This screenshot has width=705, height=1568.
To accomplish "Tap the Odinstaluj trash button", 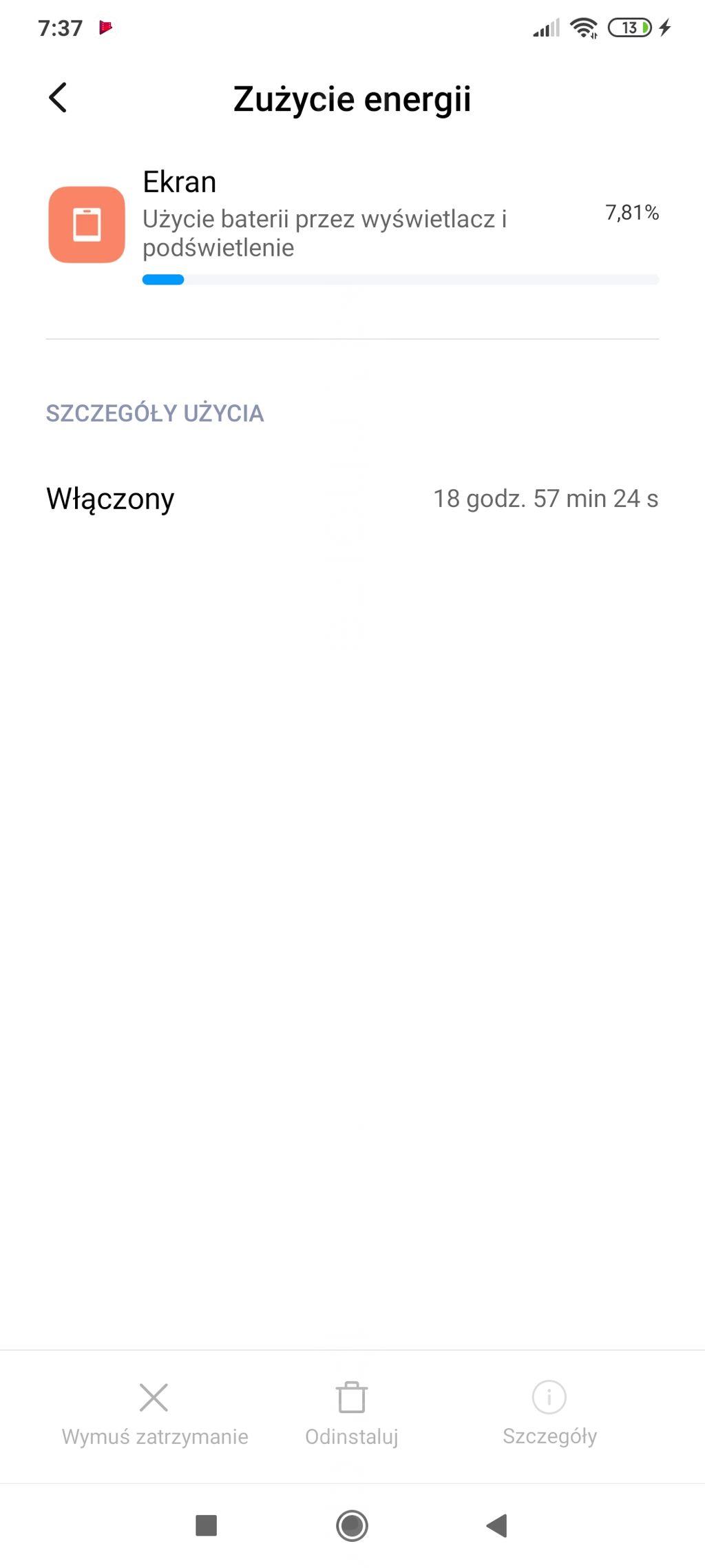I will pyautogui.click(x=352, y=1415).
